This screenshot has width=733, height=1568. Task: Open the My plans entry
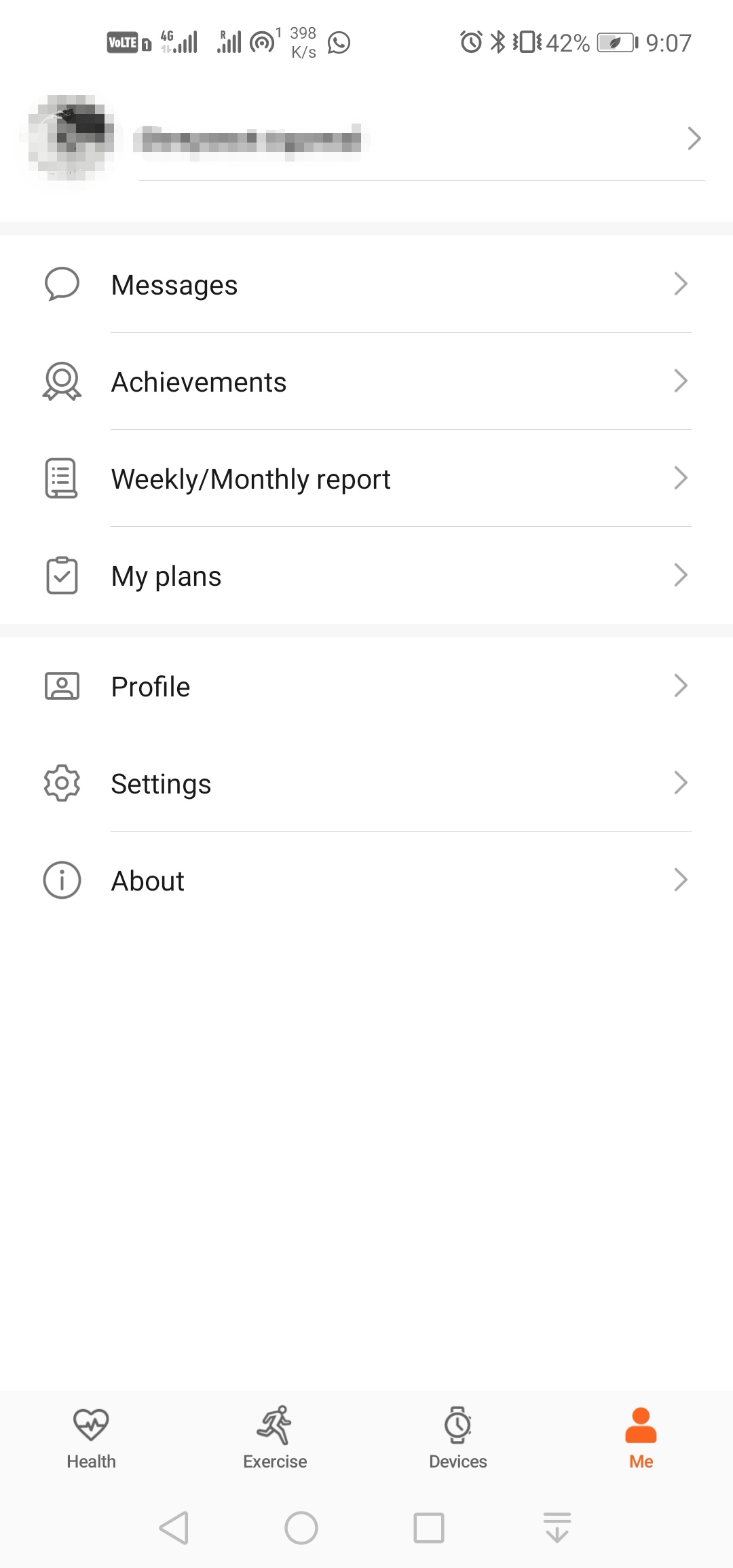[x=366, y=575]
